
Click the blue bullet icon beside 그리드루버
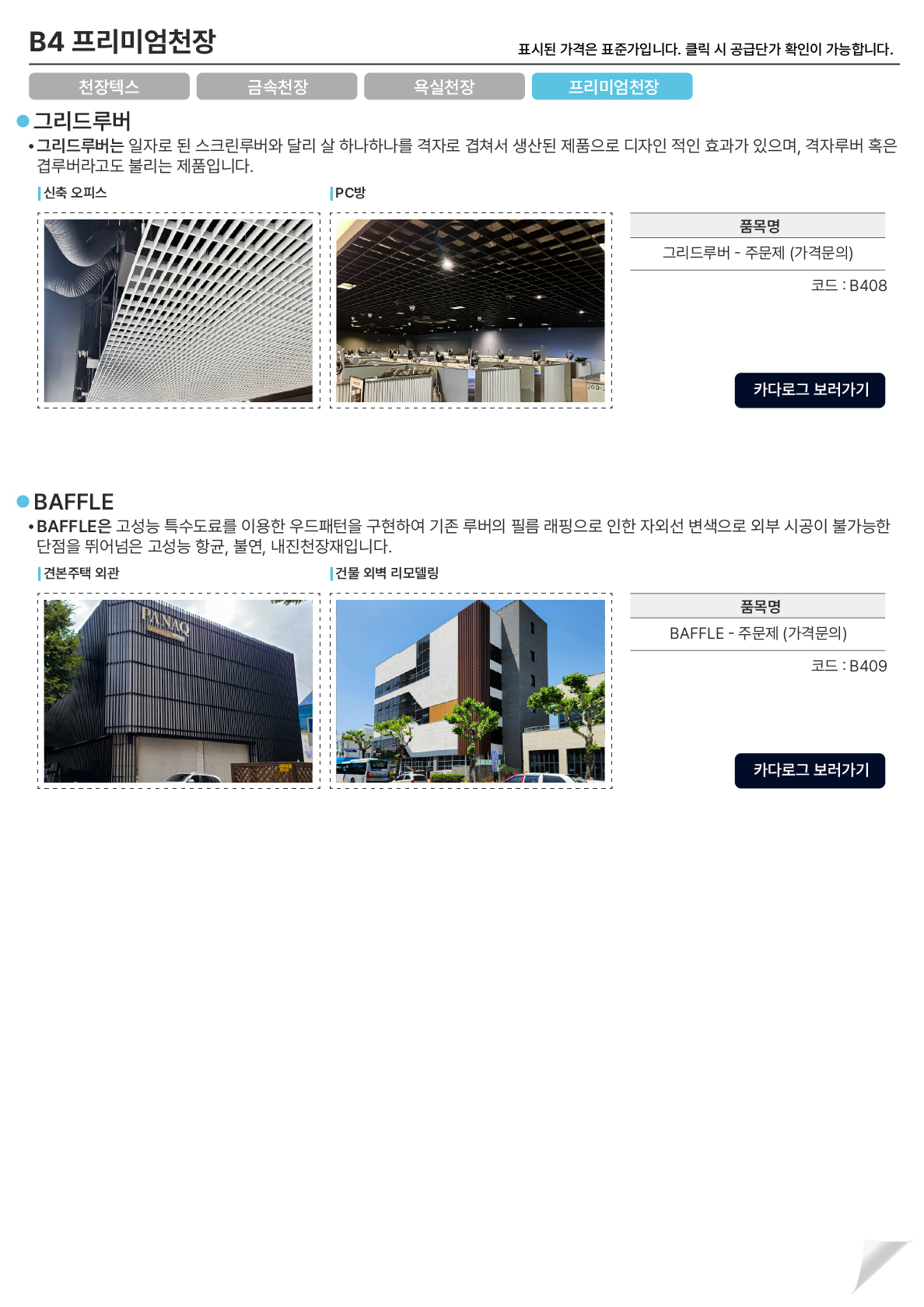(21, 121)
